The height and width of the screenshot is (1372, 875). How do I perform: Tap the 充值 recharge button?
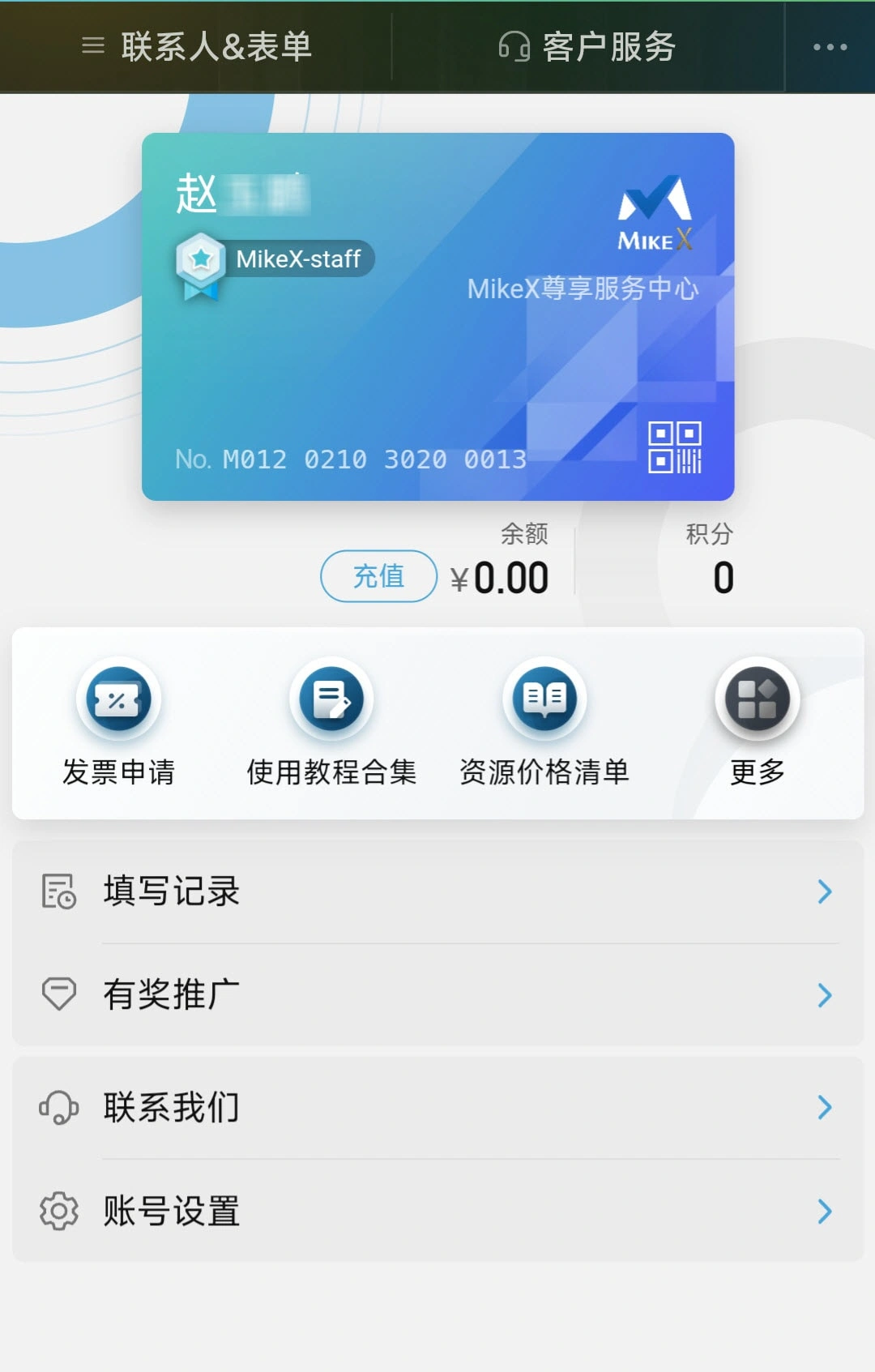[378, 576]
